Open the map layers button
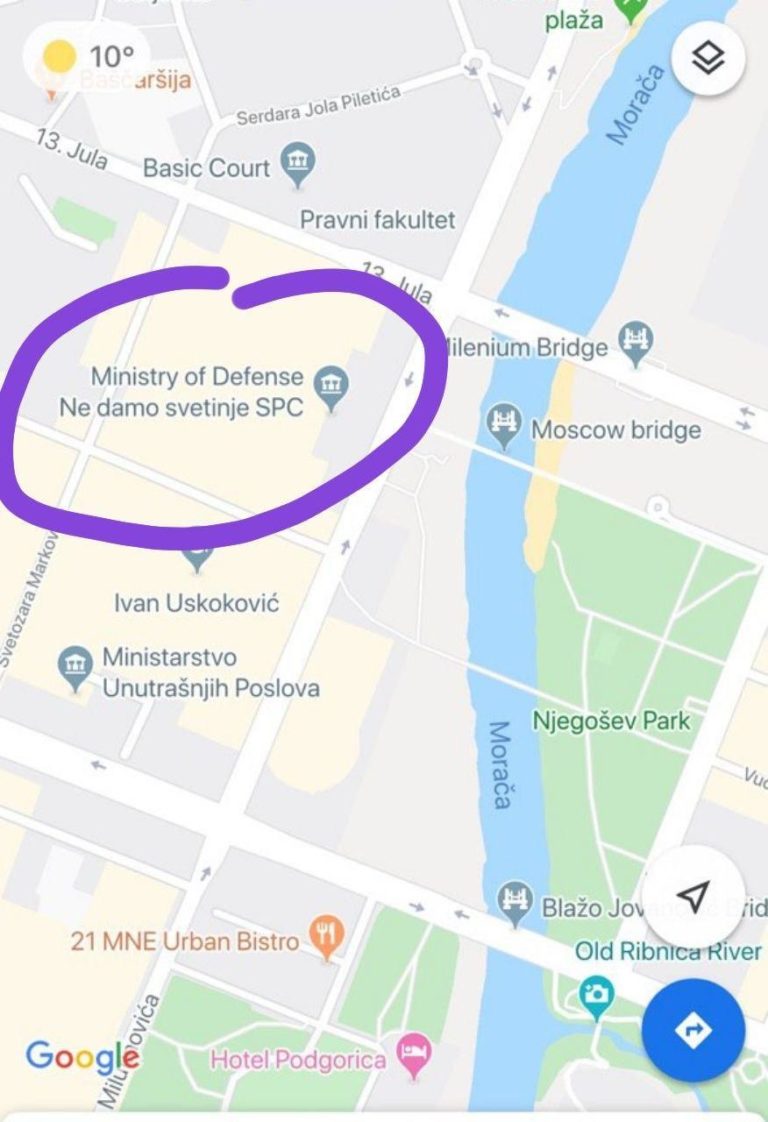 coord(709,56)
